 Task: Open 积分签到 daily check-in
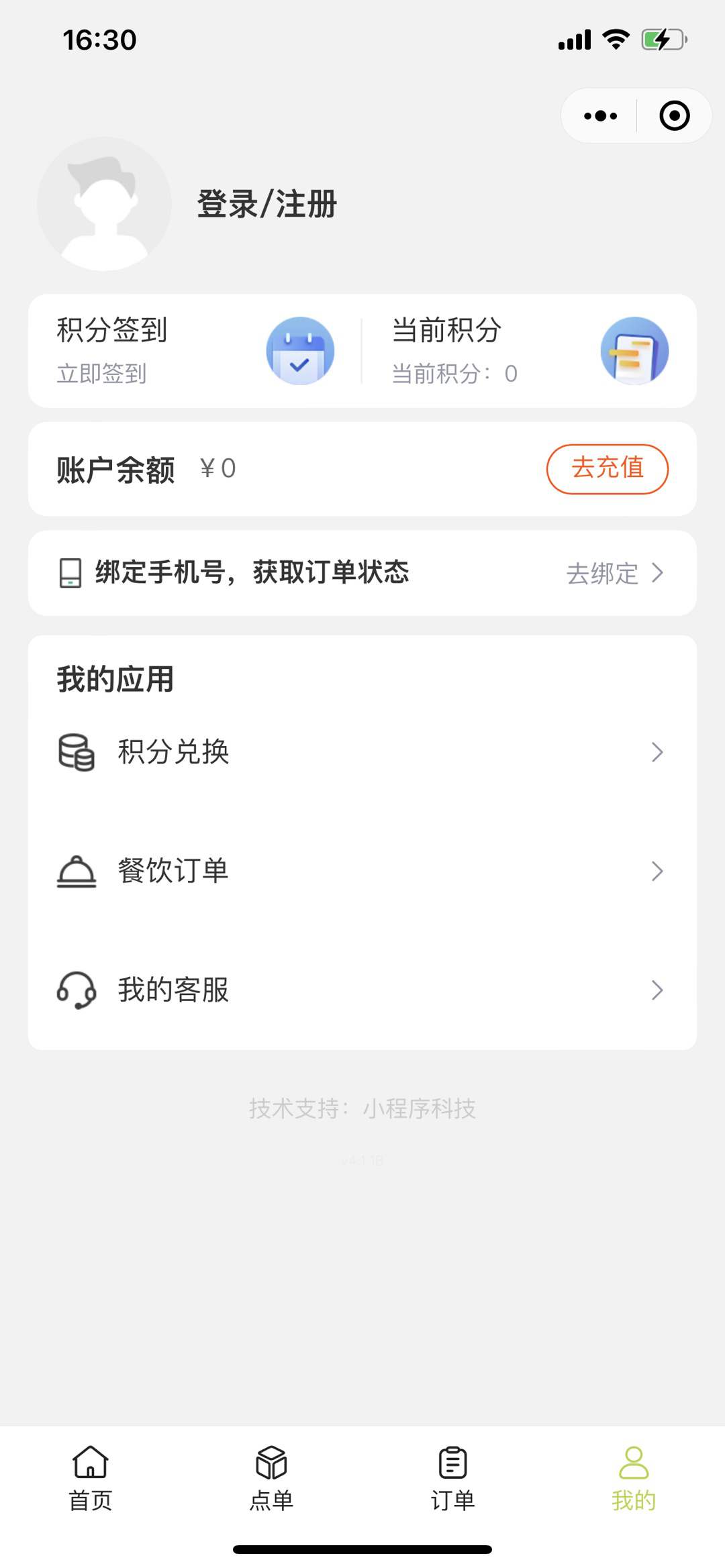(195, 351)
